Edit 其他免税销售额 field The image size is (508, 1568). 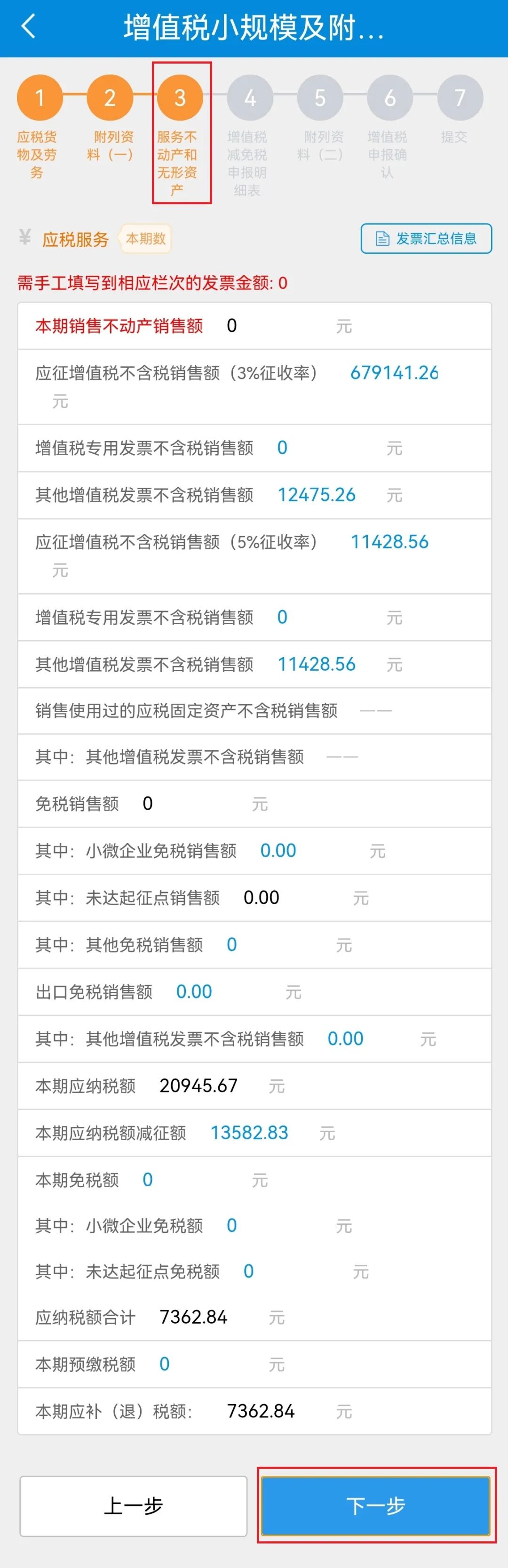pos(232,944)
